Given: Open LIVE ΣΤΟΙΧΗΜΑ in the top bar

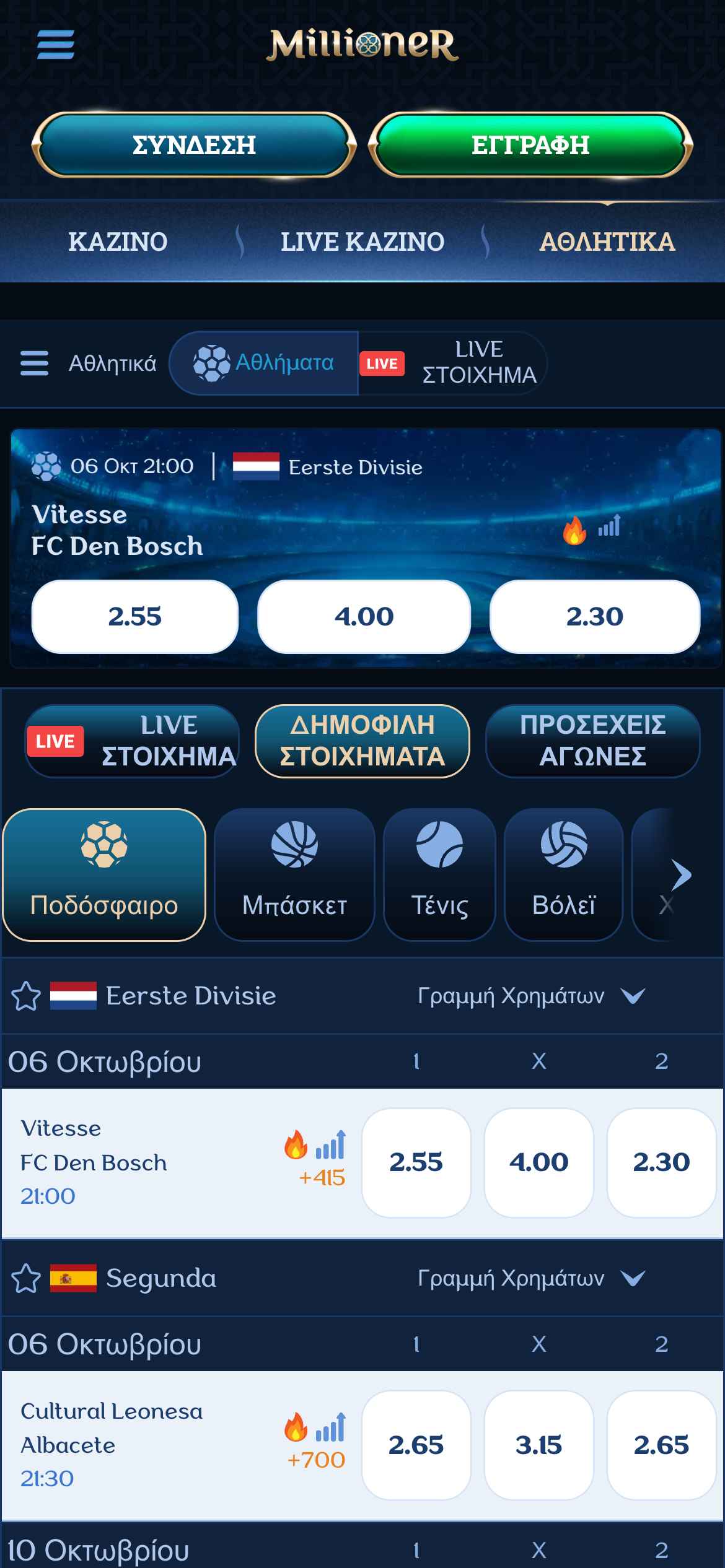Looking at the screenshot, I should [x=454, y=363].
